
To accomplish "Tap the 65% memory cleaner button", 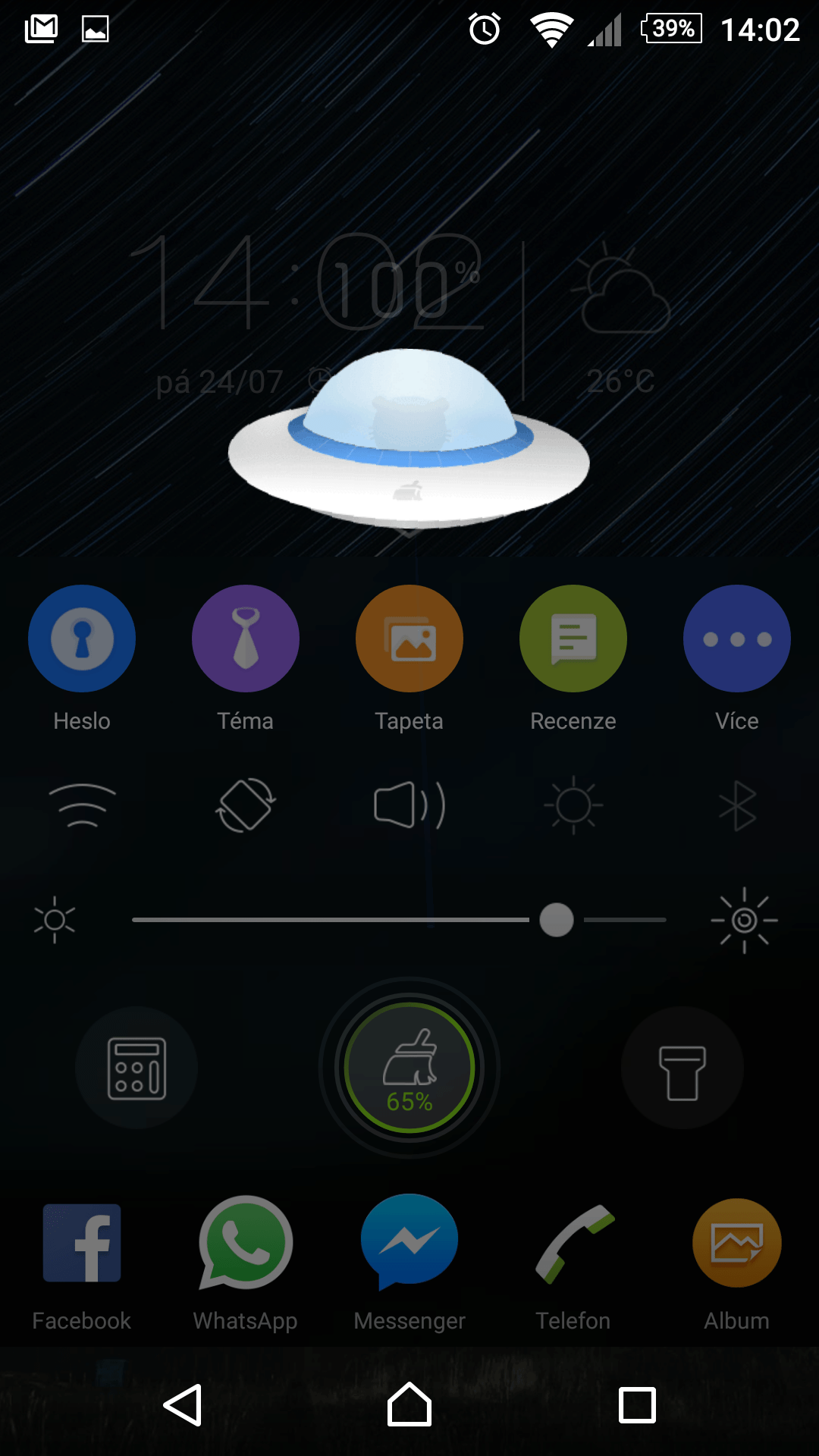I will (x=409, y=1068).
